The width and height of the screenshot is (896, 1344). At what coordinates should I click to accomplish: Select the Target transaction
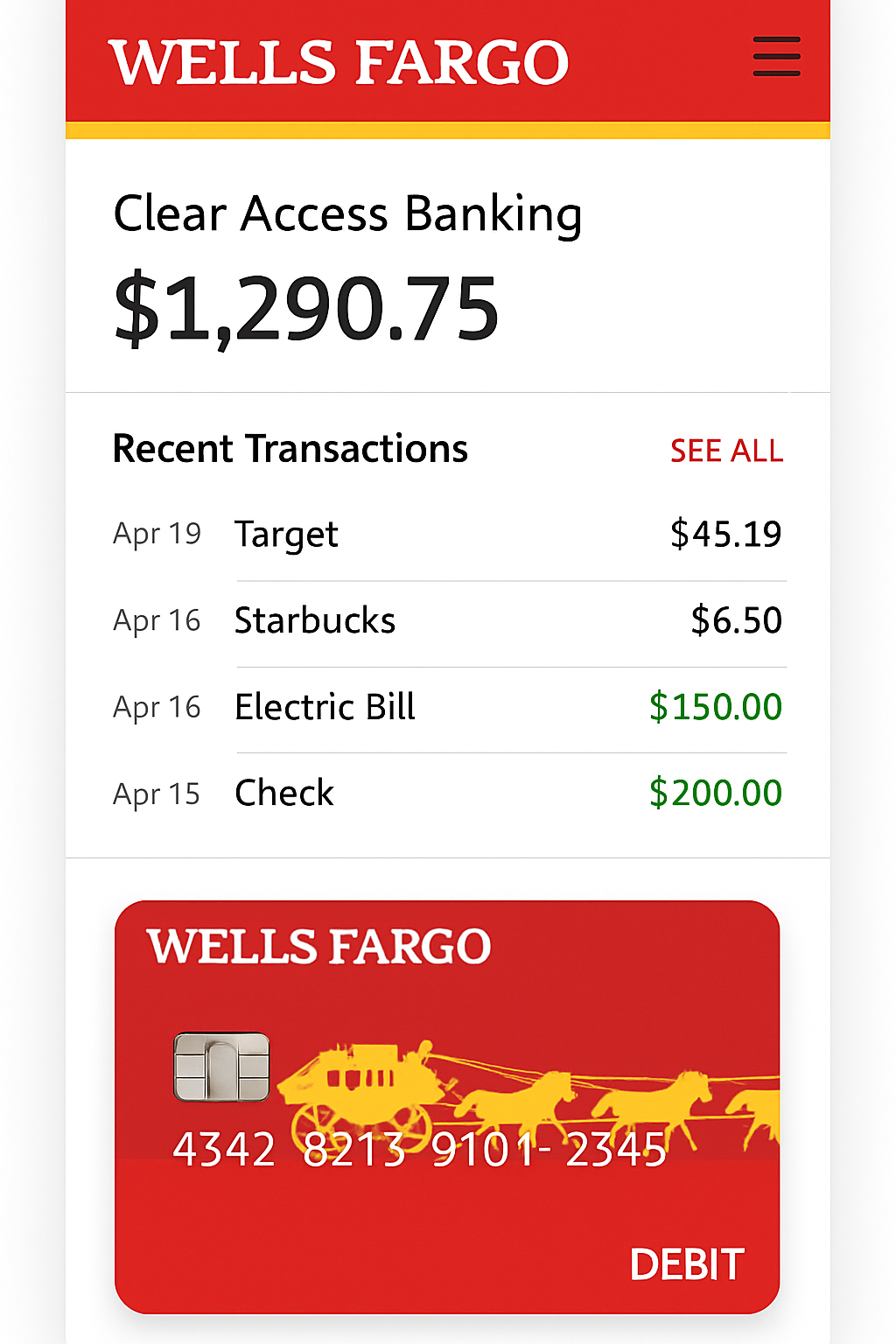tap(286, 534)
